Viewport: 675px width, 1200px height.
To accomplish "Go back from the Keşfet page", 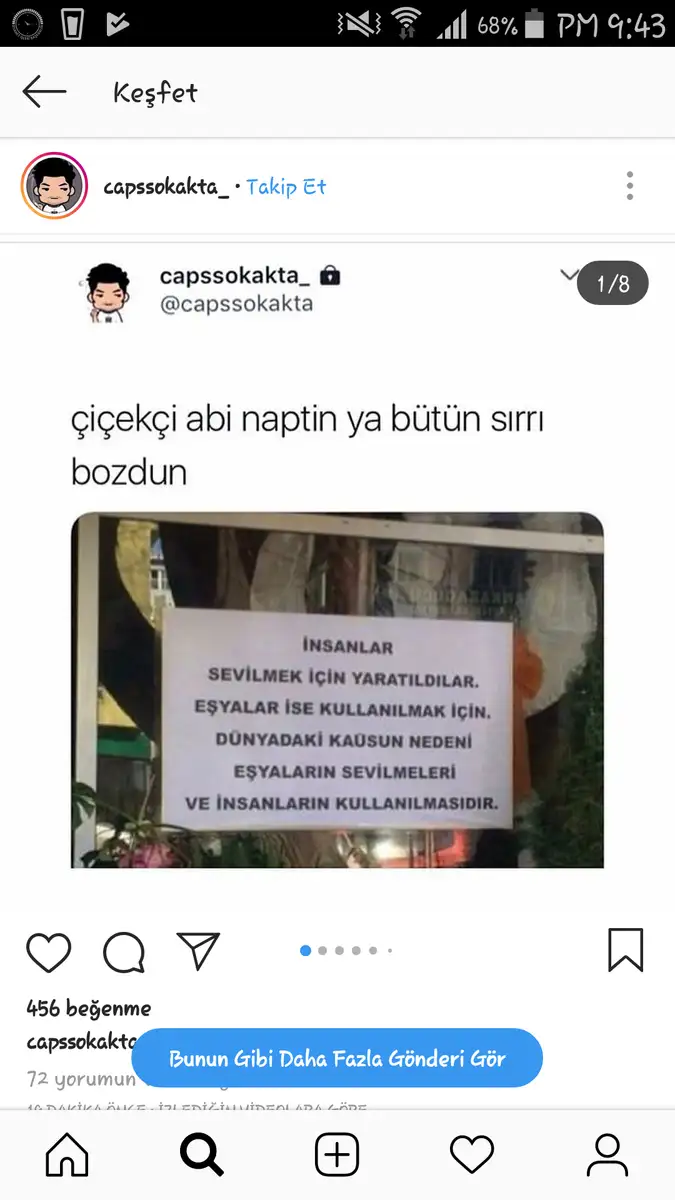I will coord(44,92).
